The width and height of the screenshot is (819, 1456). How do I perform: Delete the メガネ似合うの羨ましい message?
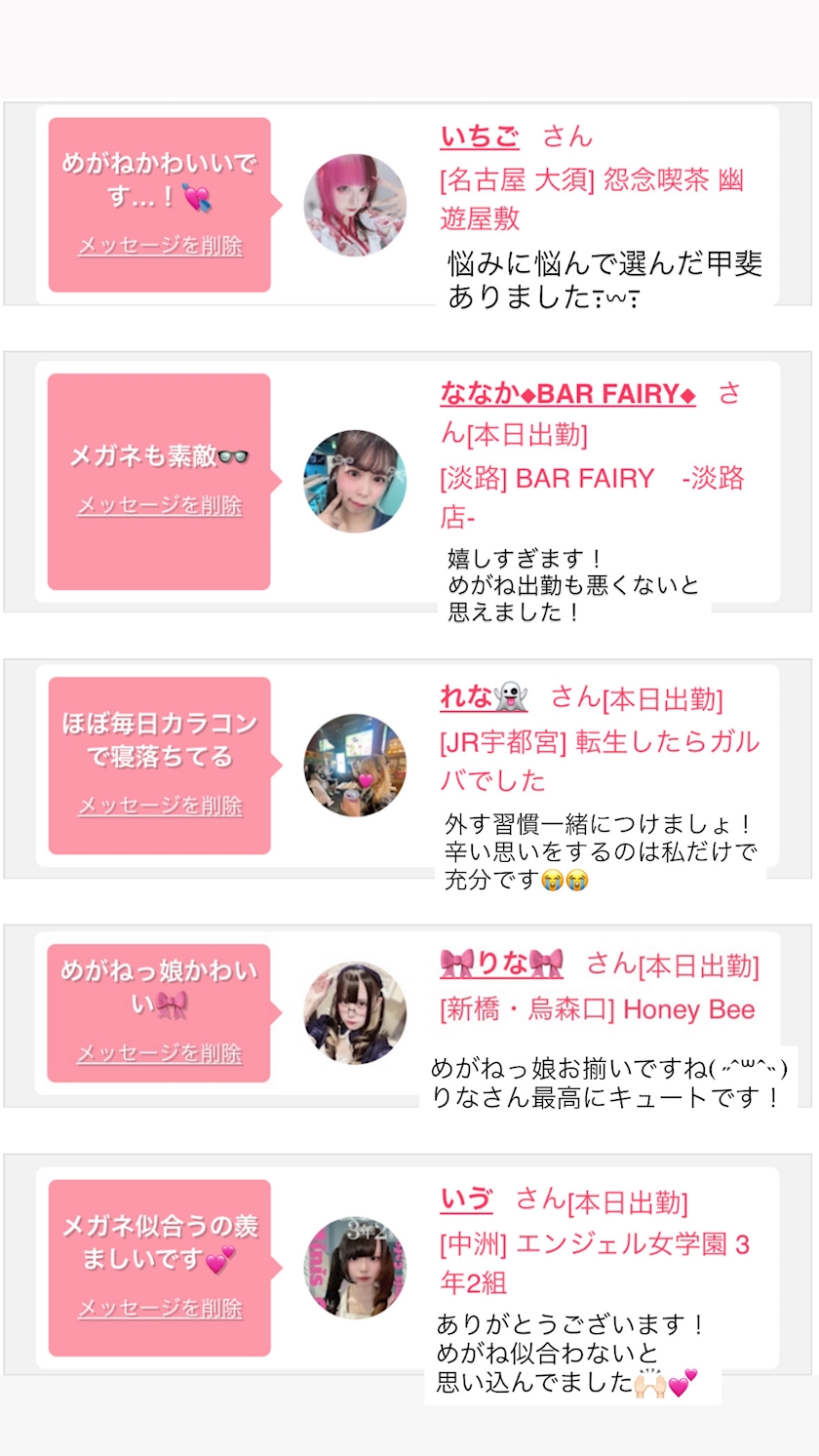click(160, 1308)
